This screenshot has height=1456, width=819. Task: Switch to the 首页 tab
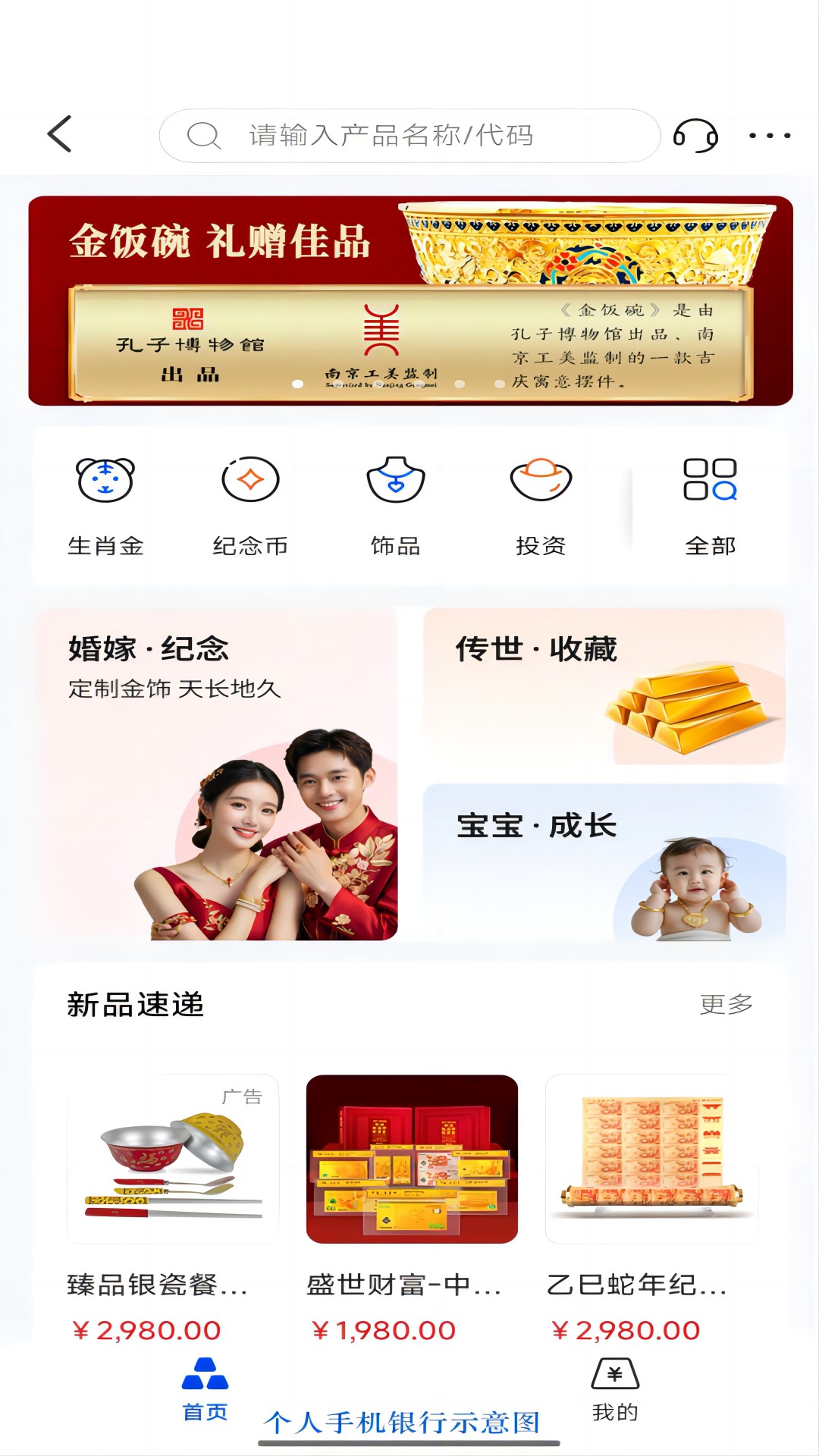(205, 1389)
